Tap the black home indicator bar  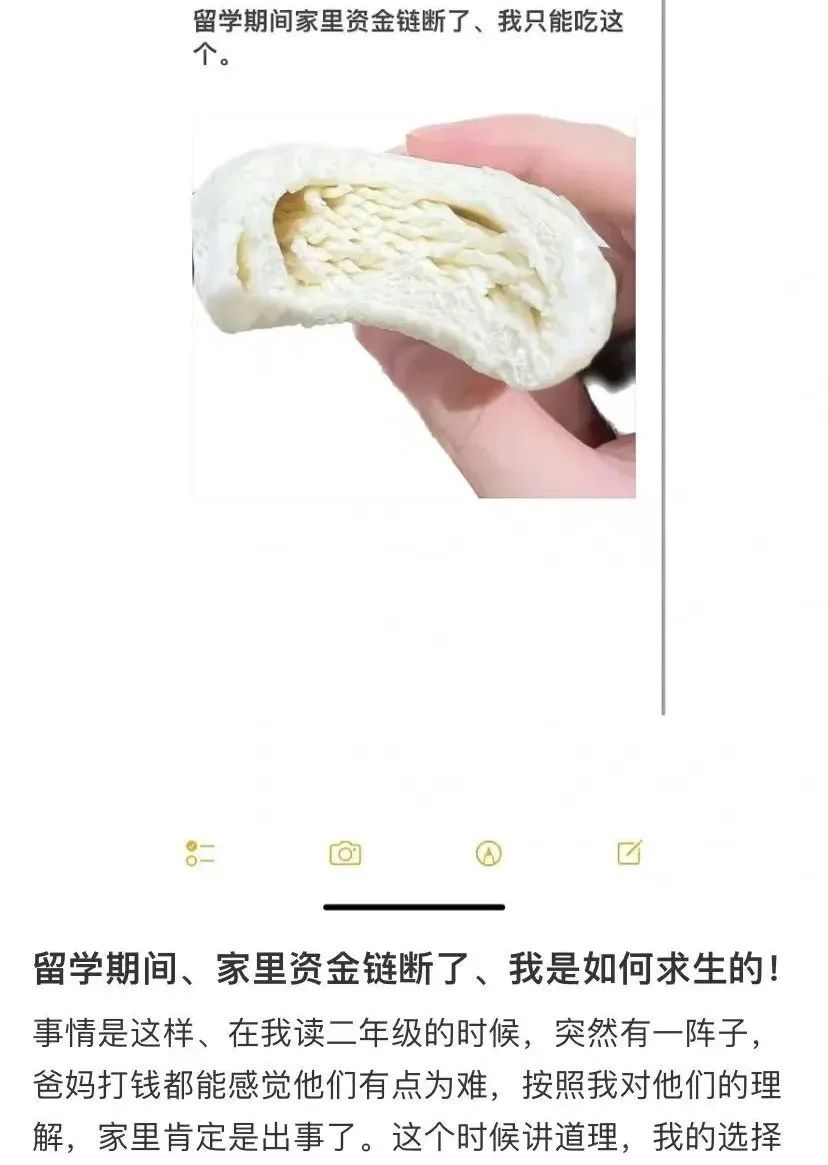pos(414,905)
